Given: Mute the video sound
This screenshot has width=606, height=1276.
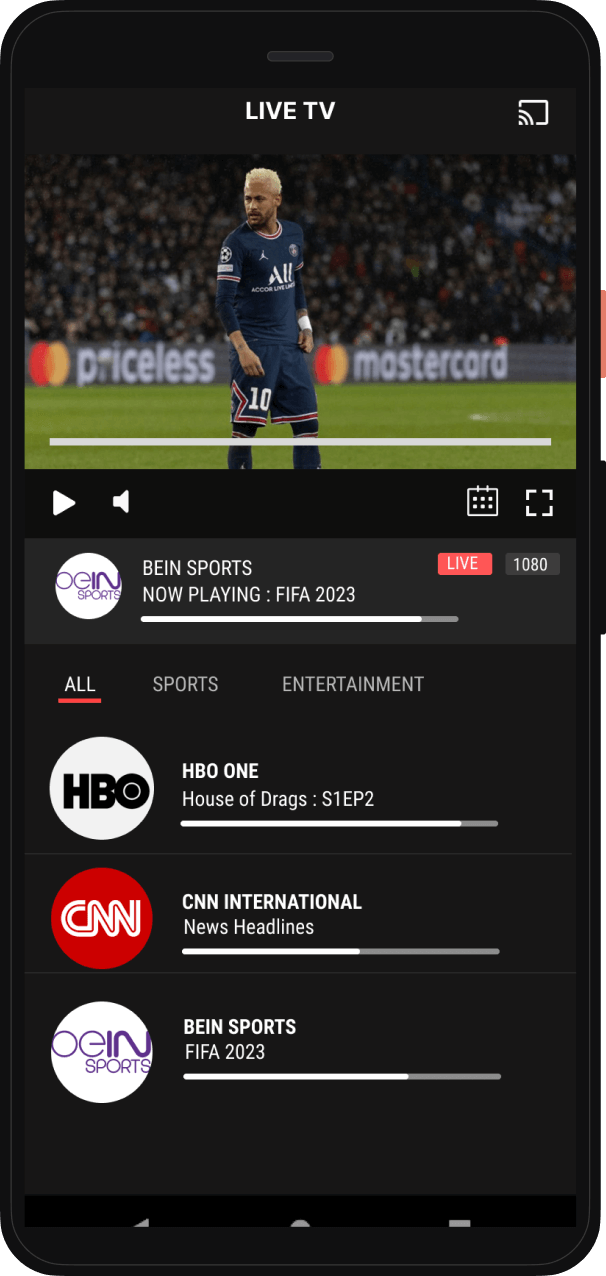Looking at the screenshot, I should [x=121, y=502].
